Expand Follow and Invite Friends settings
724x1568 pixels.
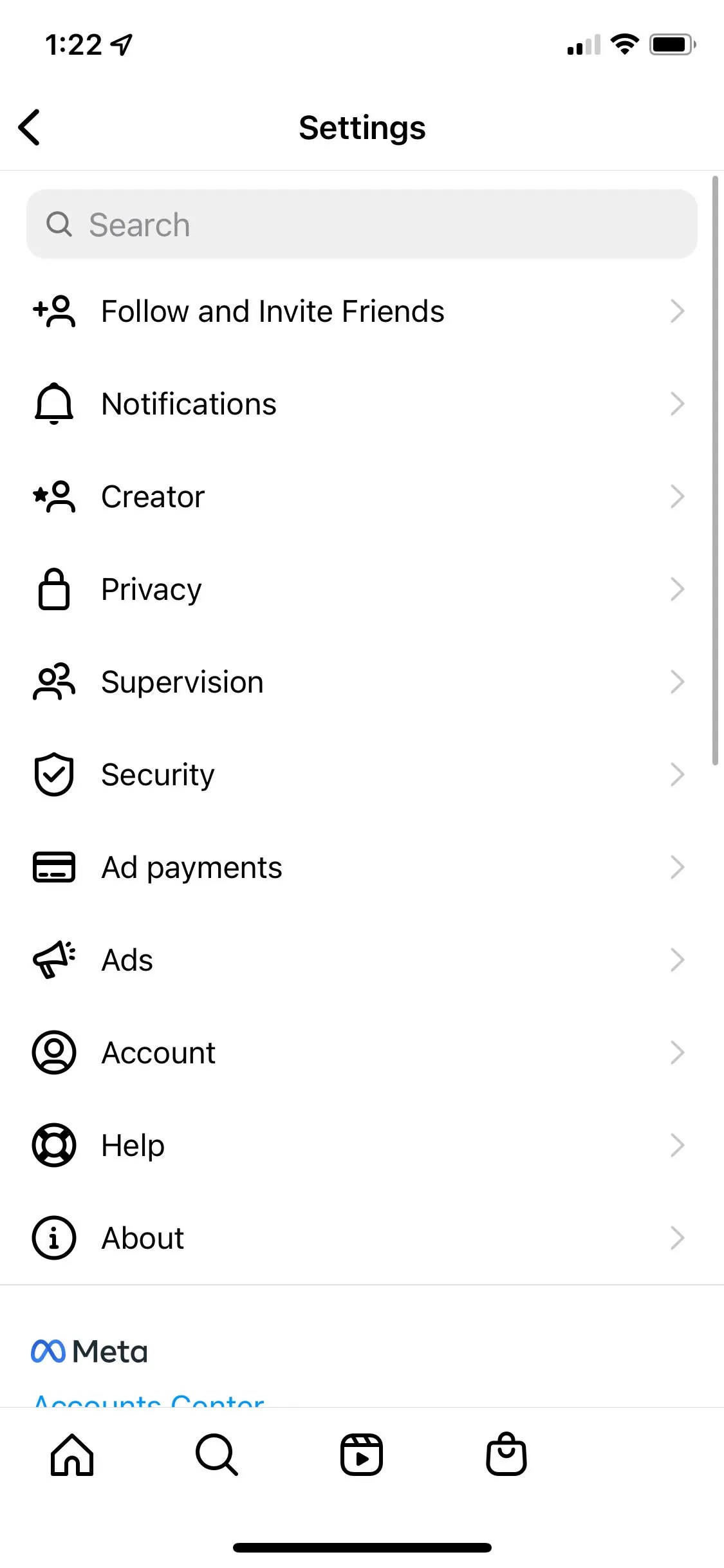(x=362, y=311)
